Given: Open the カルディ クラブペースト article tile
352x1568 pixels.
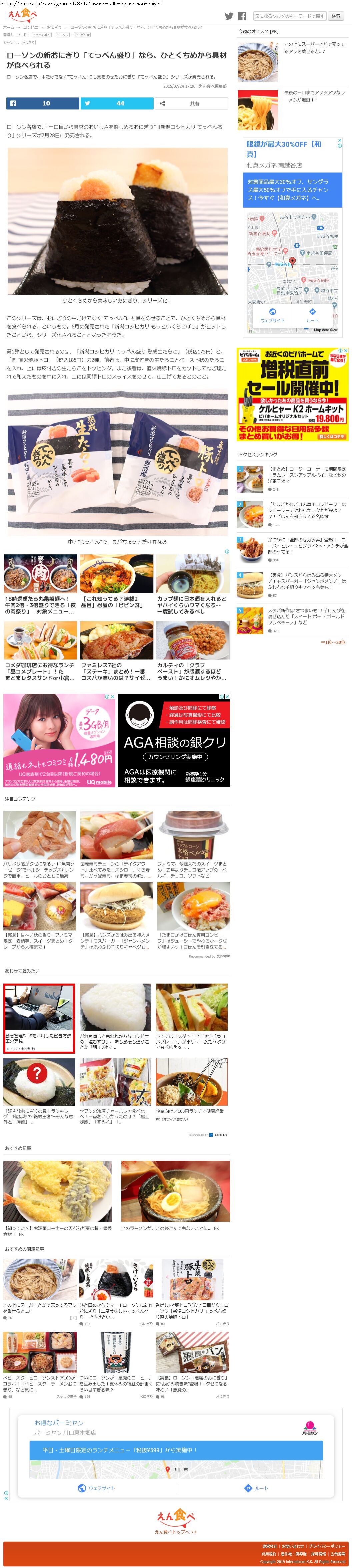Looking at the screenshot, I should 192,672.
